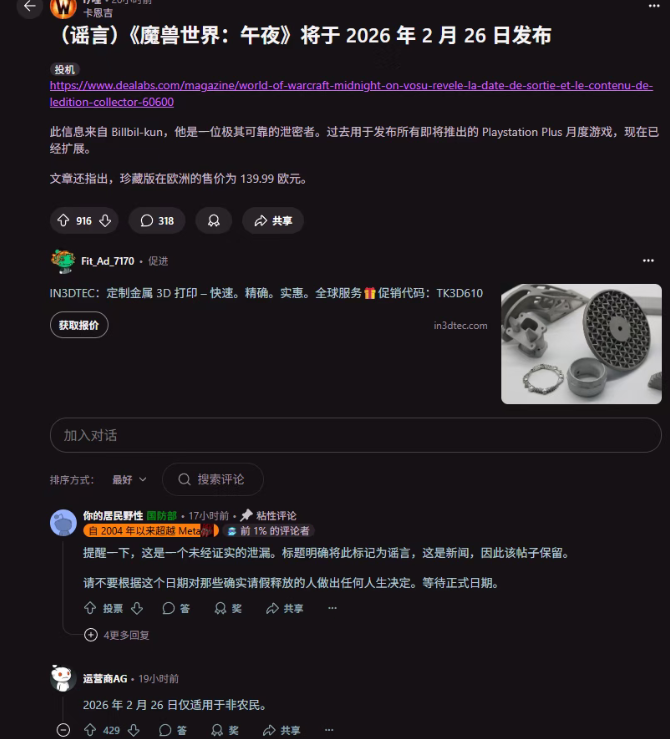This screenshot has width=670, height=739.
Task: Tap the 获取报价 button on the ad
Action: point(79,325)
